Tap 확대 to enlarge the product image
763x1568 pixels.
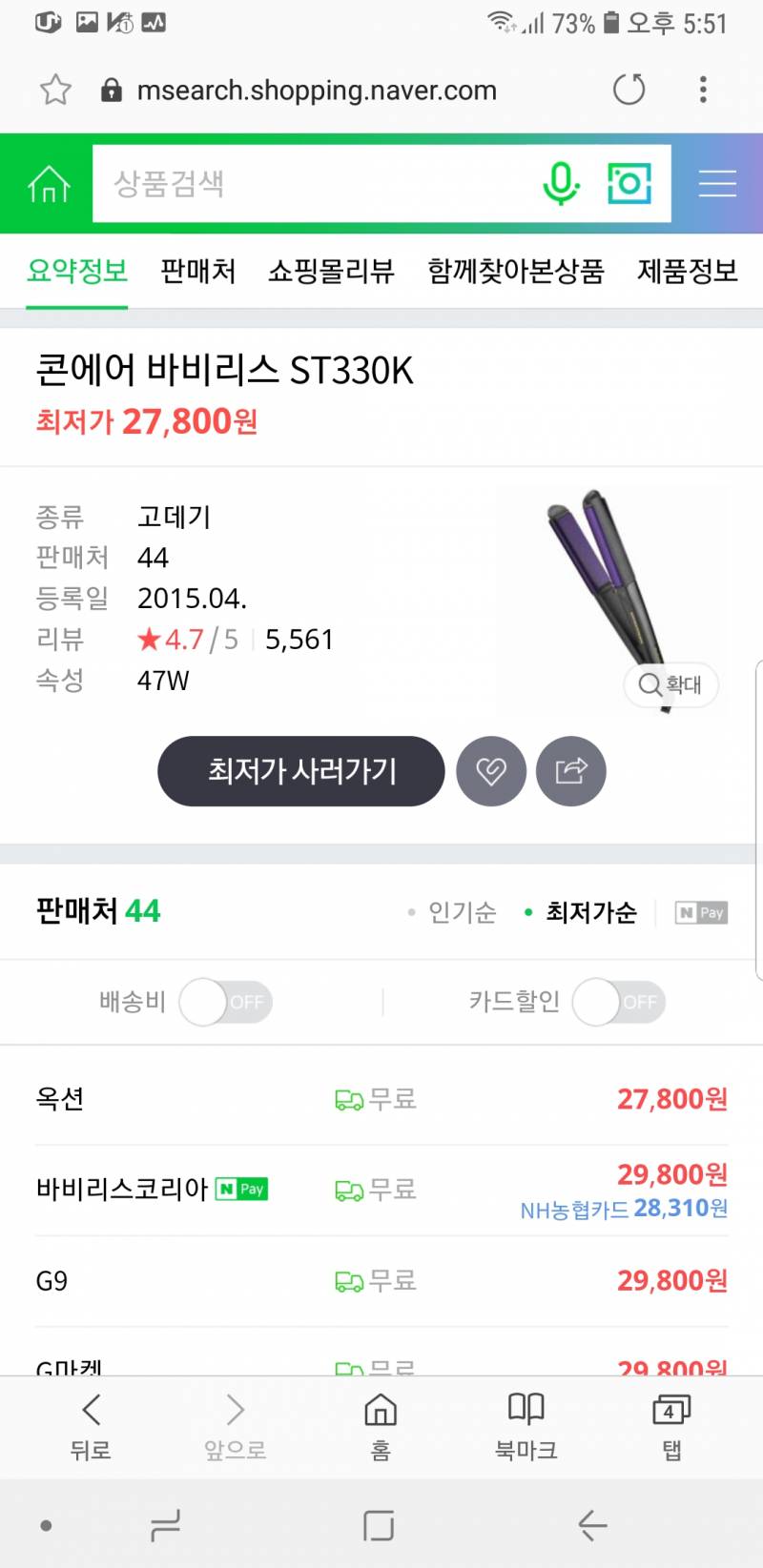coord(670,684)
